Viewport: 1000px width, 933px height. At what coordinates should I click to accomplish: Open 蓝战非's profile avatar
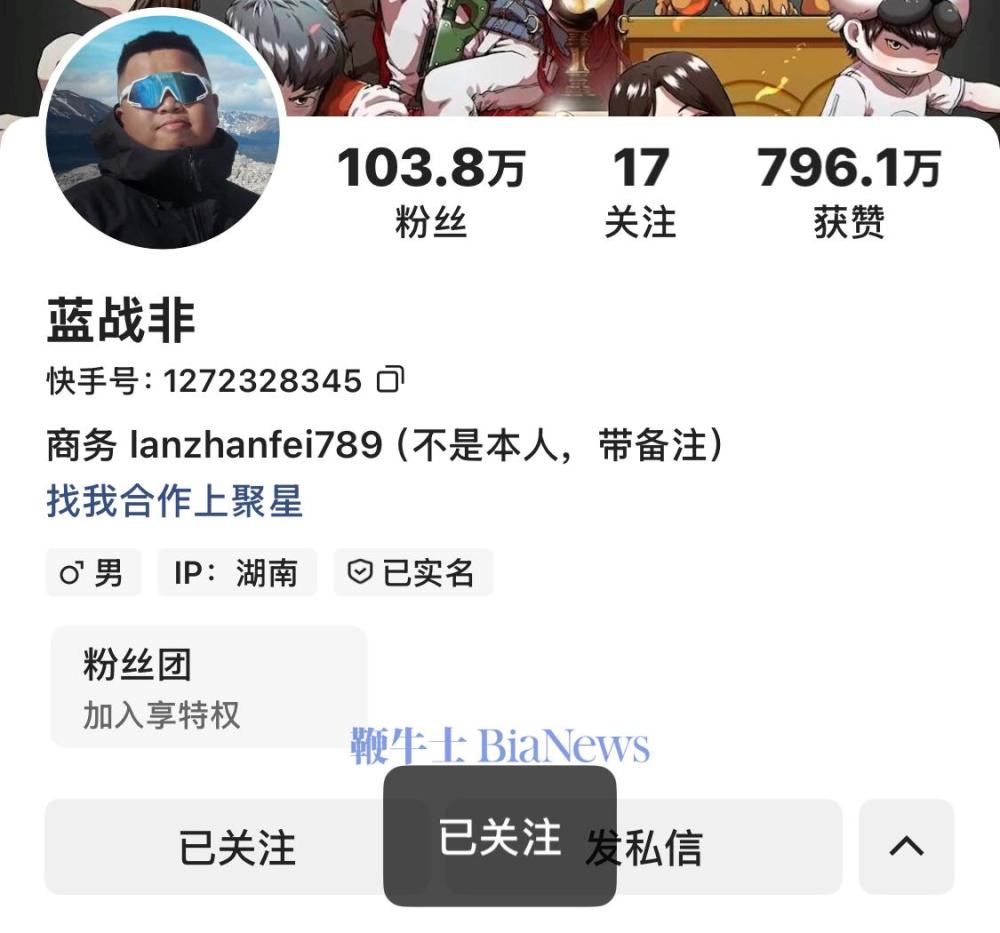pyautogui.click(x=162, y=132)
